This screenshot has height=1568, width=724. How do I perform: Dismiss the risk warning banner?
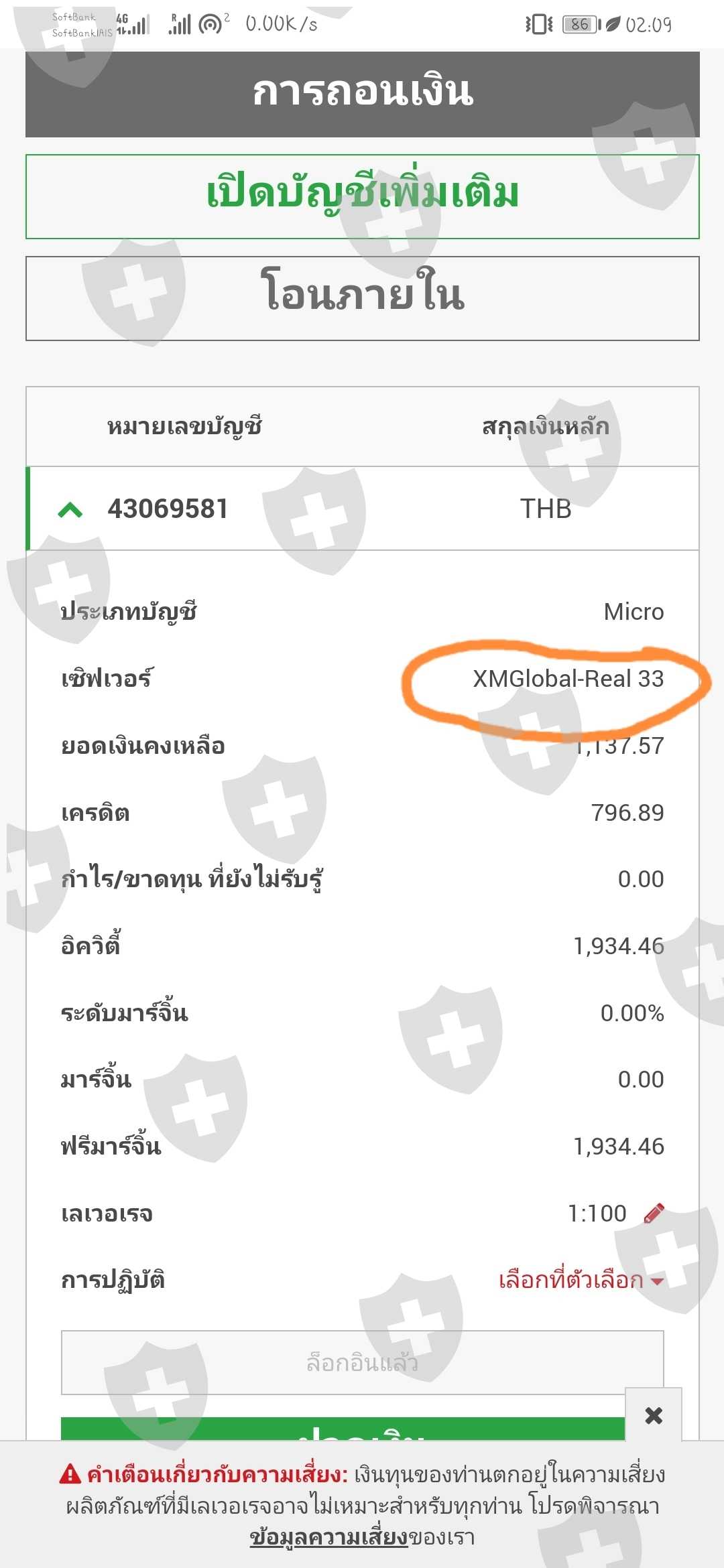tap(654, 1415)
